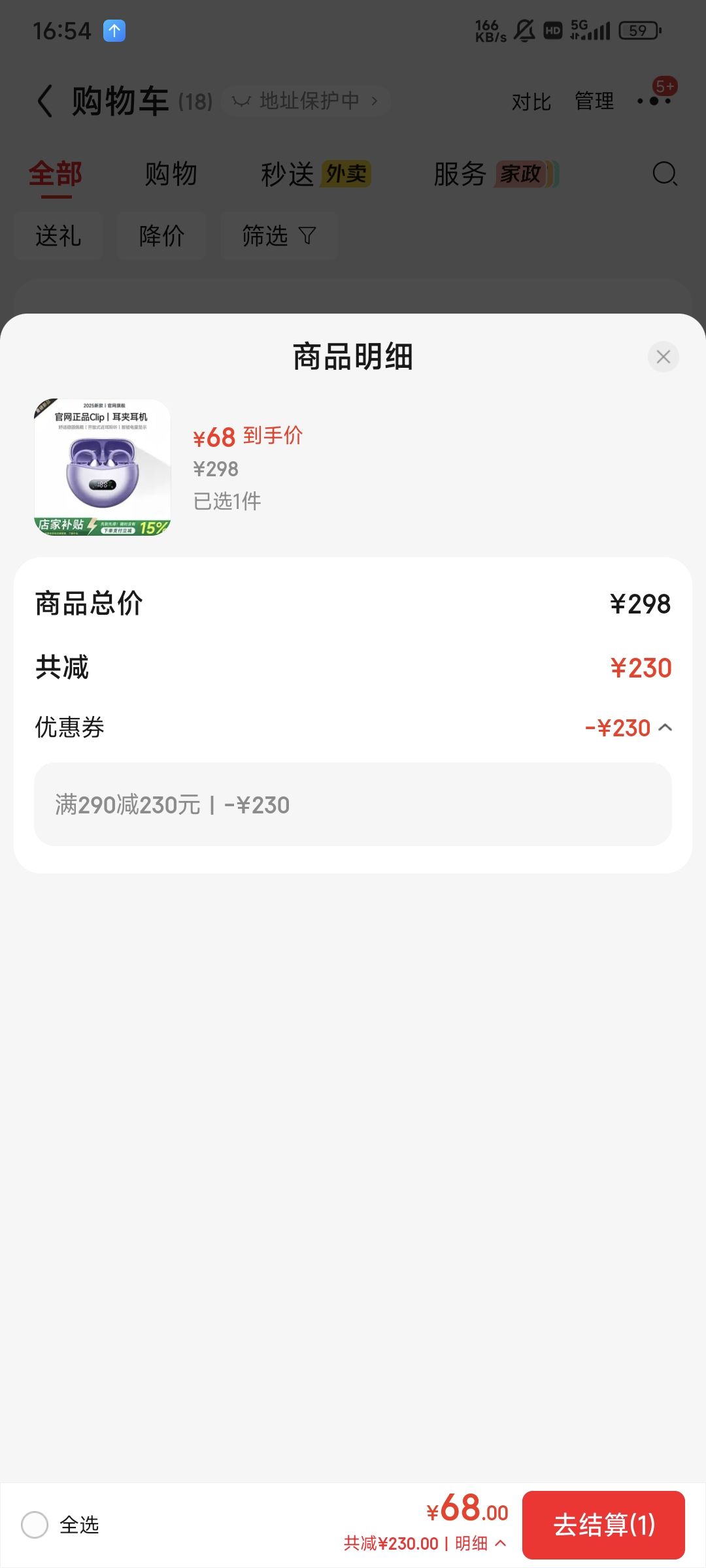Toggle the 全选 select-all checkbox
The width and height of the screenshot is (706, 1568).
[x=35, y=1525]
